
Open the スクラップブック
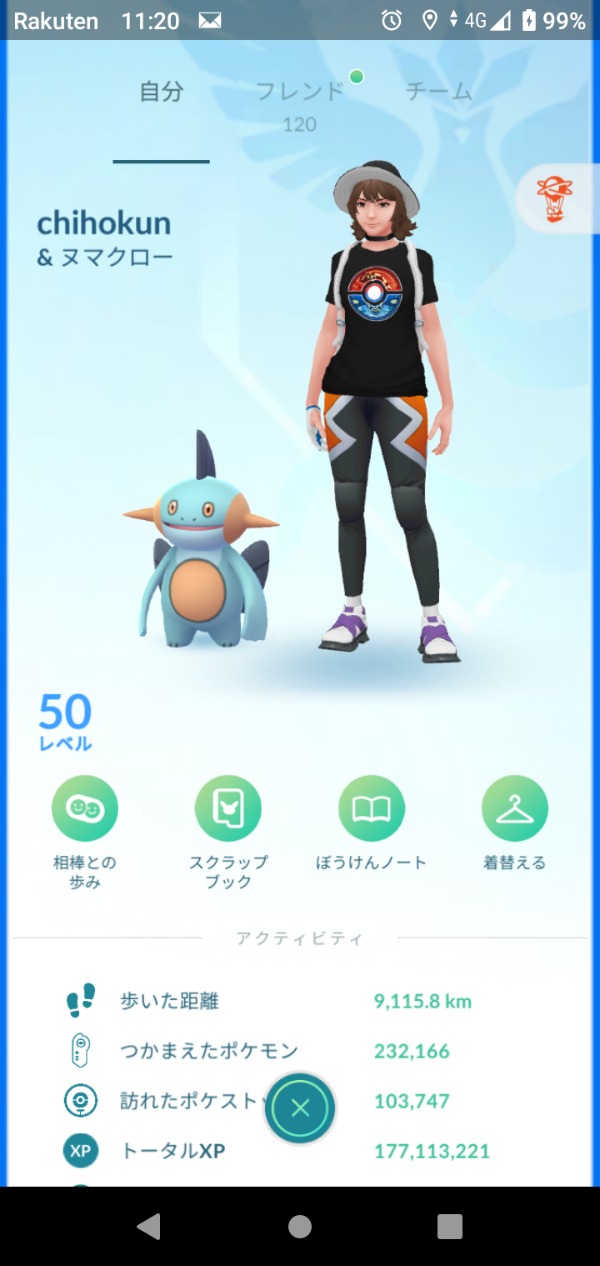pos(228,808)
